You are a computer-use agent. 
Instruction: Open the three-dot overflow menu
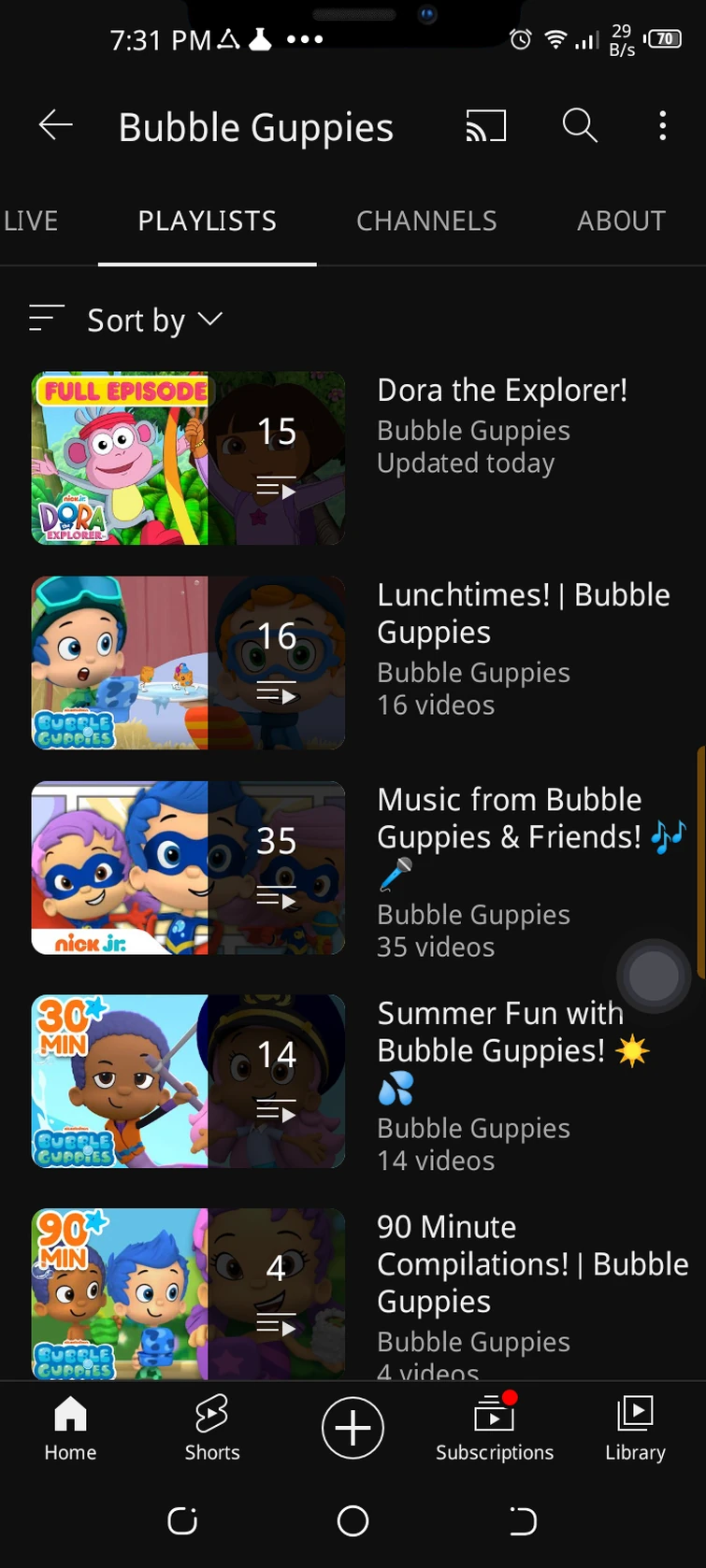point(662,125)
